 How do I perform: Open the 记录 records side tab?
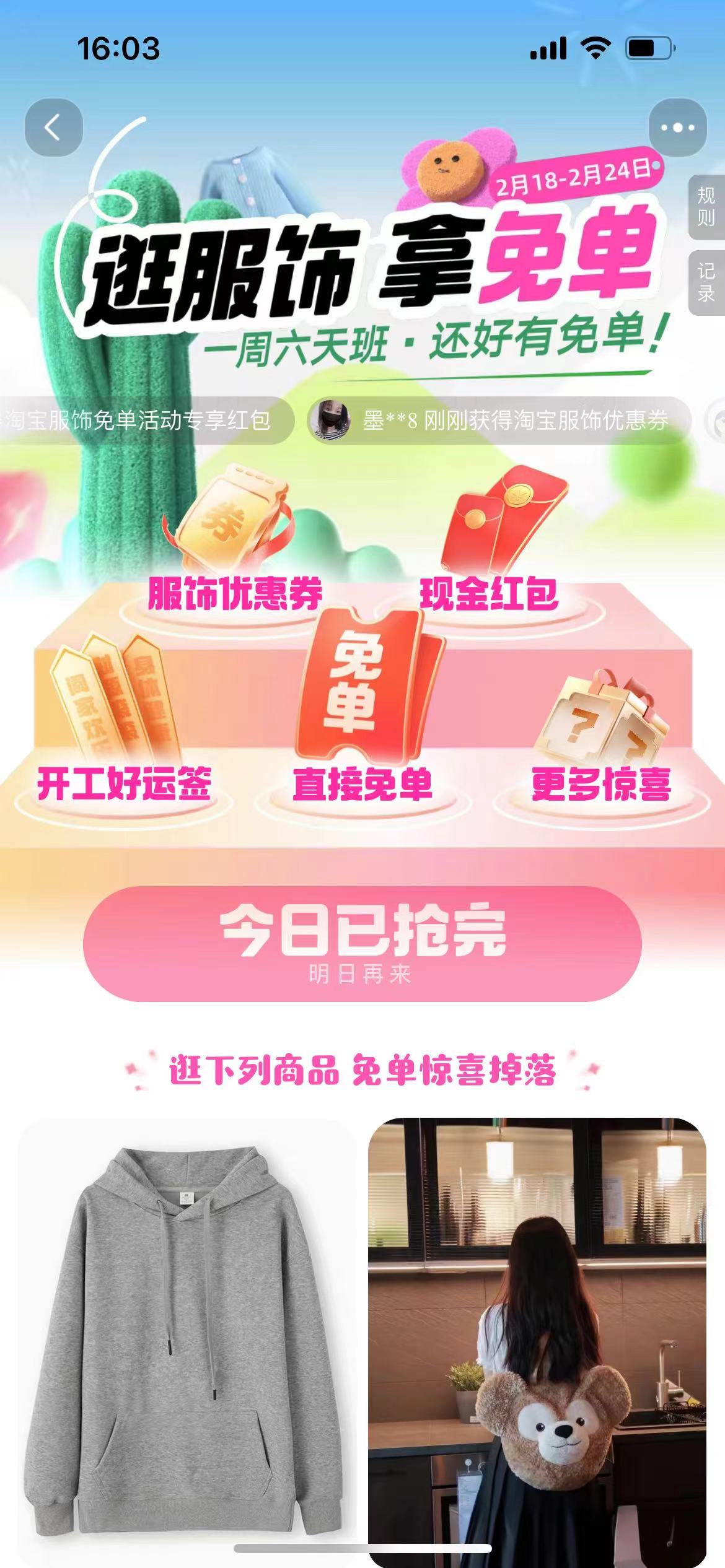pos(706,283)
